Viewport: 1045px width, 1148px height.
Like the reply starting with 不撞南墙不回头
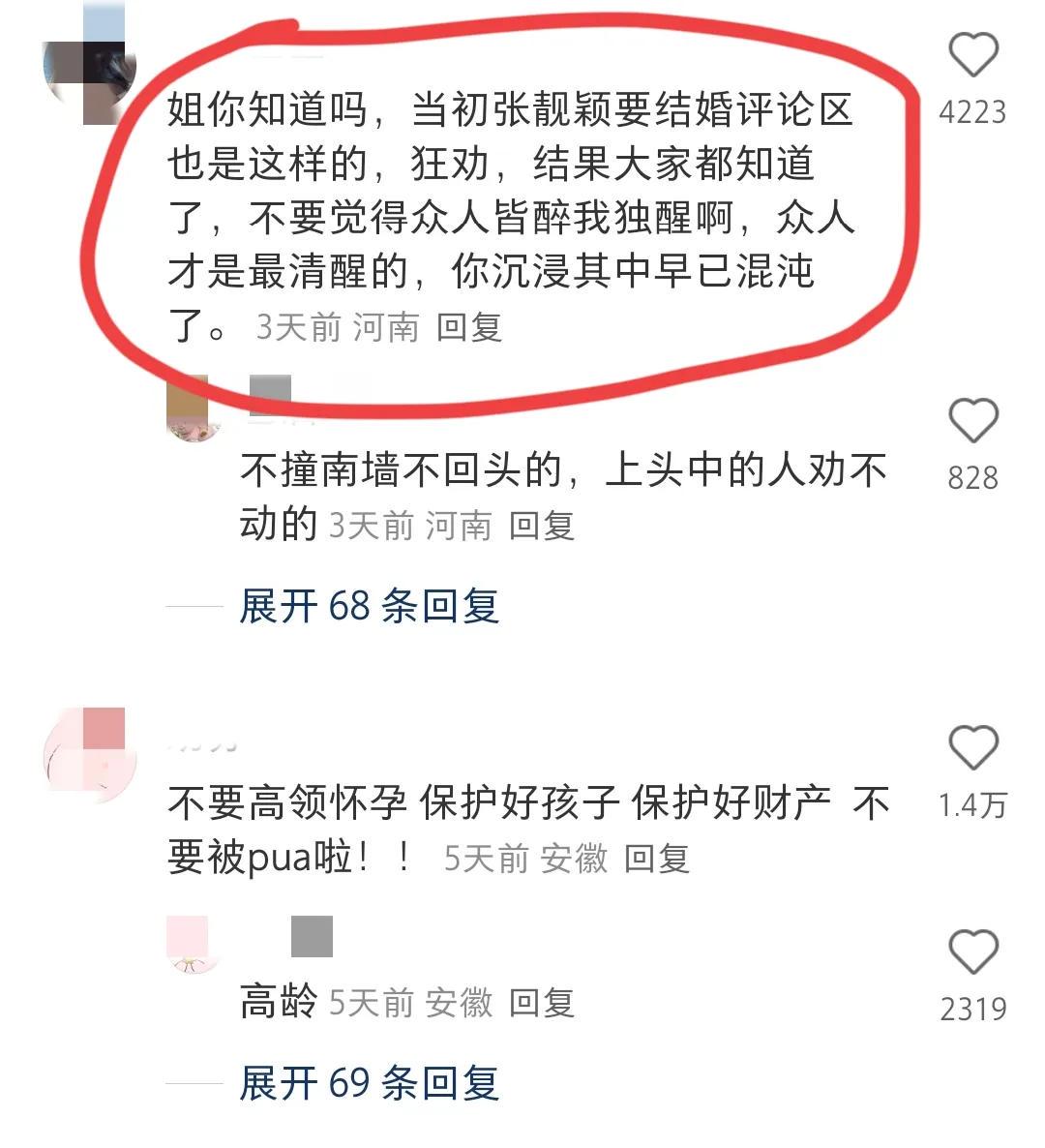[972, 421]
